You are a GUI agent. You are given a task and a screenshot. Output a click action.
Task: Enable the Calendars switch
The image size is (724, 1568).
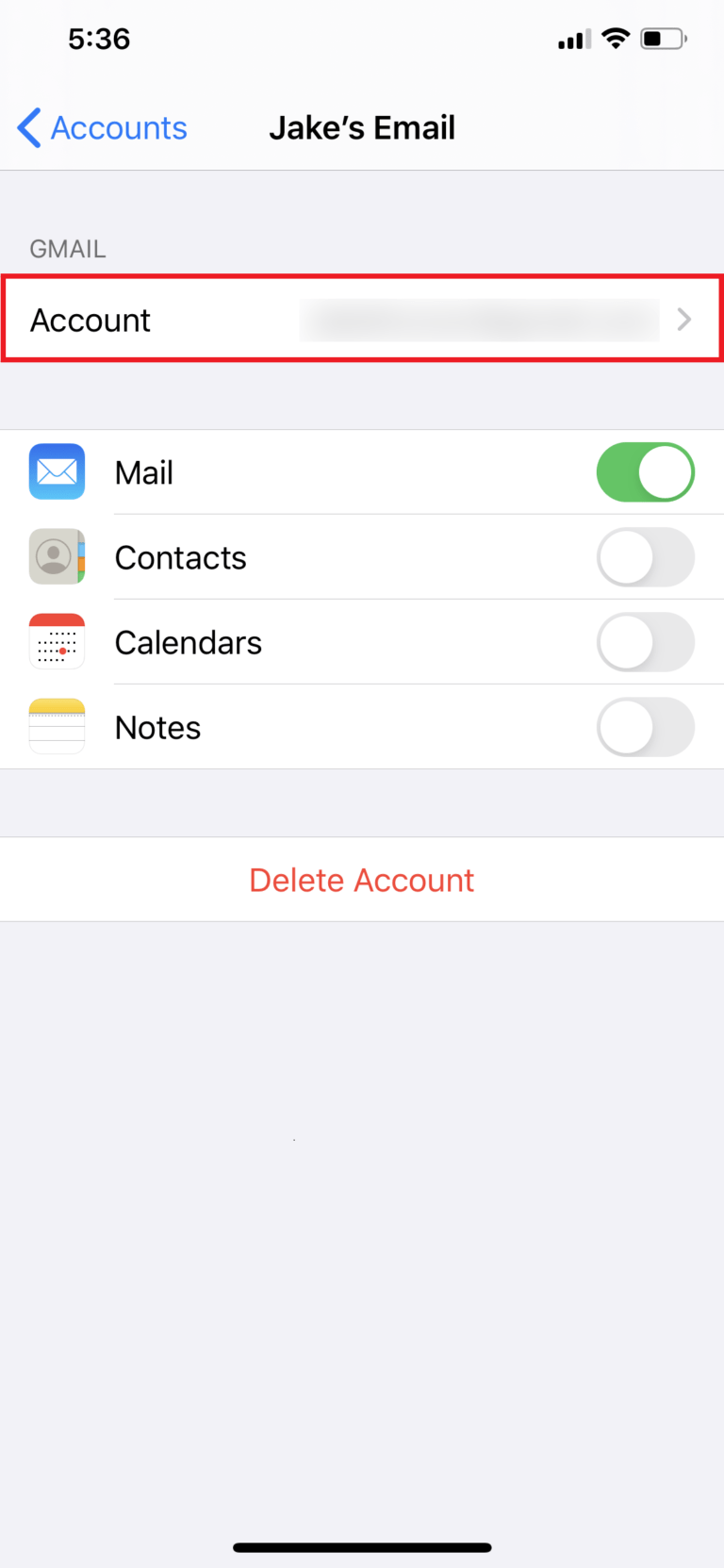(645, 642)
